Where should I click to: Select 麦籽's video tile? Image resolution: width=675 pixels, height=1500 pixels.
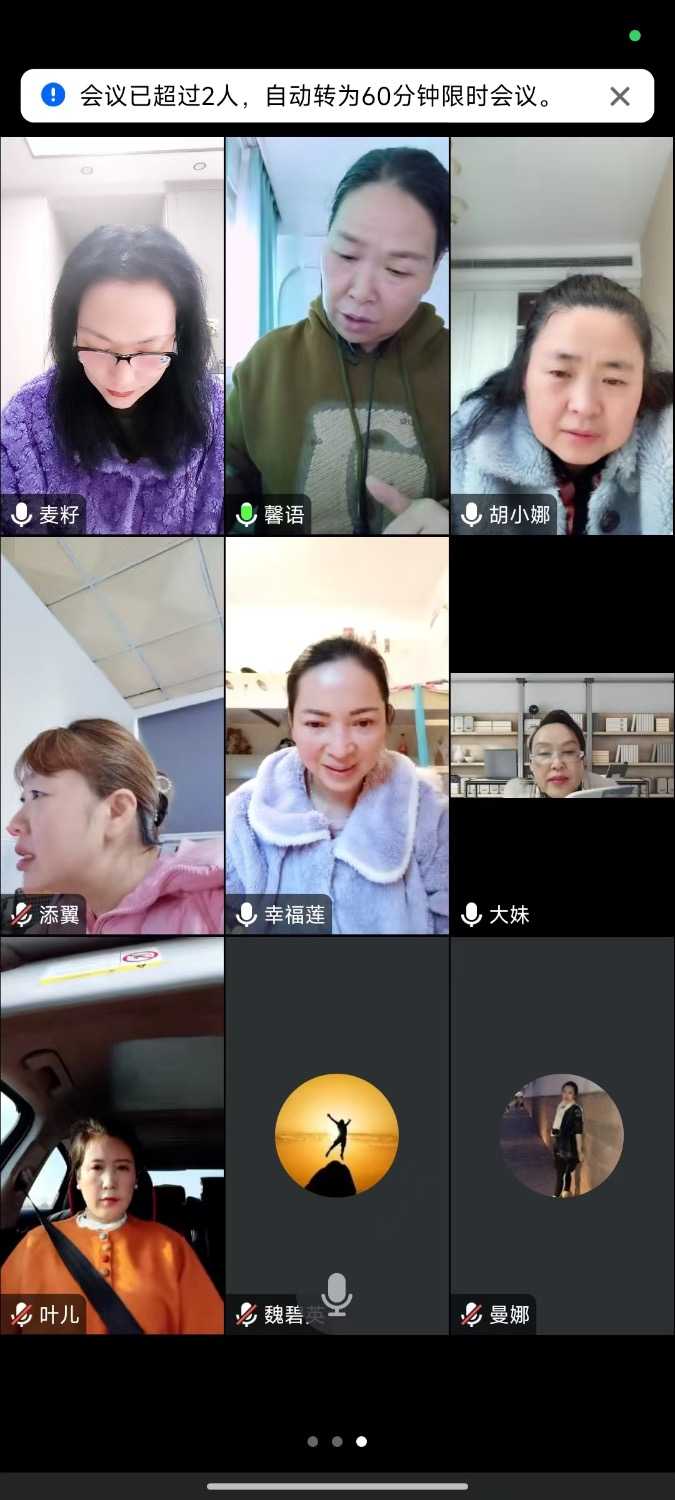pyautogui.click(x=112, y=336)
